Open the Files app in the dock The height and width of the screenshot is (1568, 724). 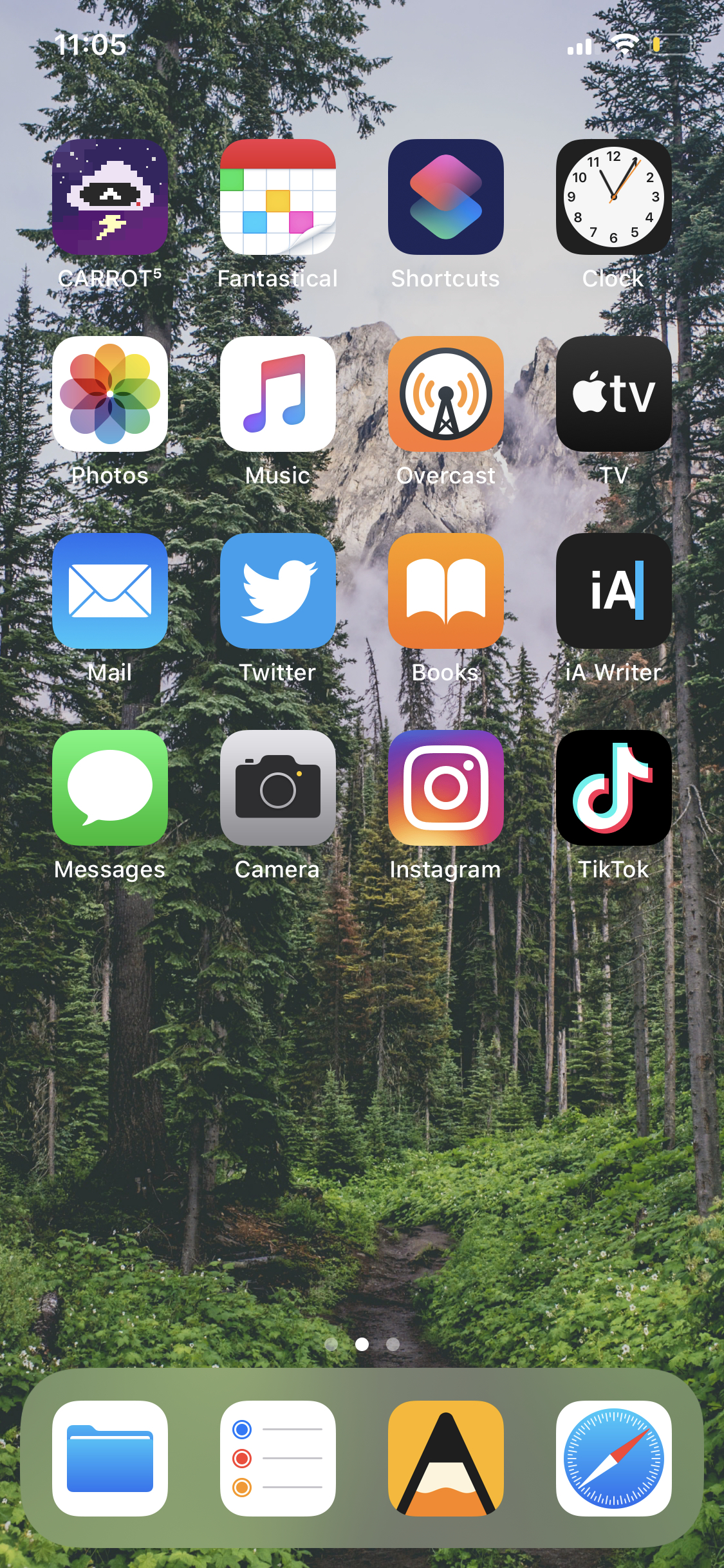[110, 1459]
